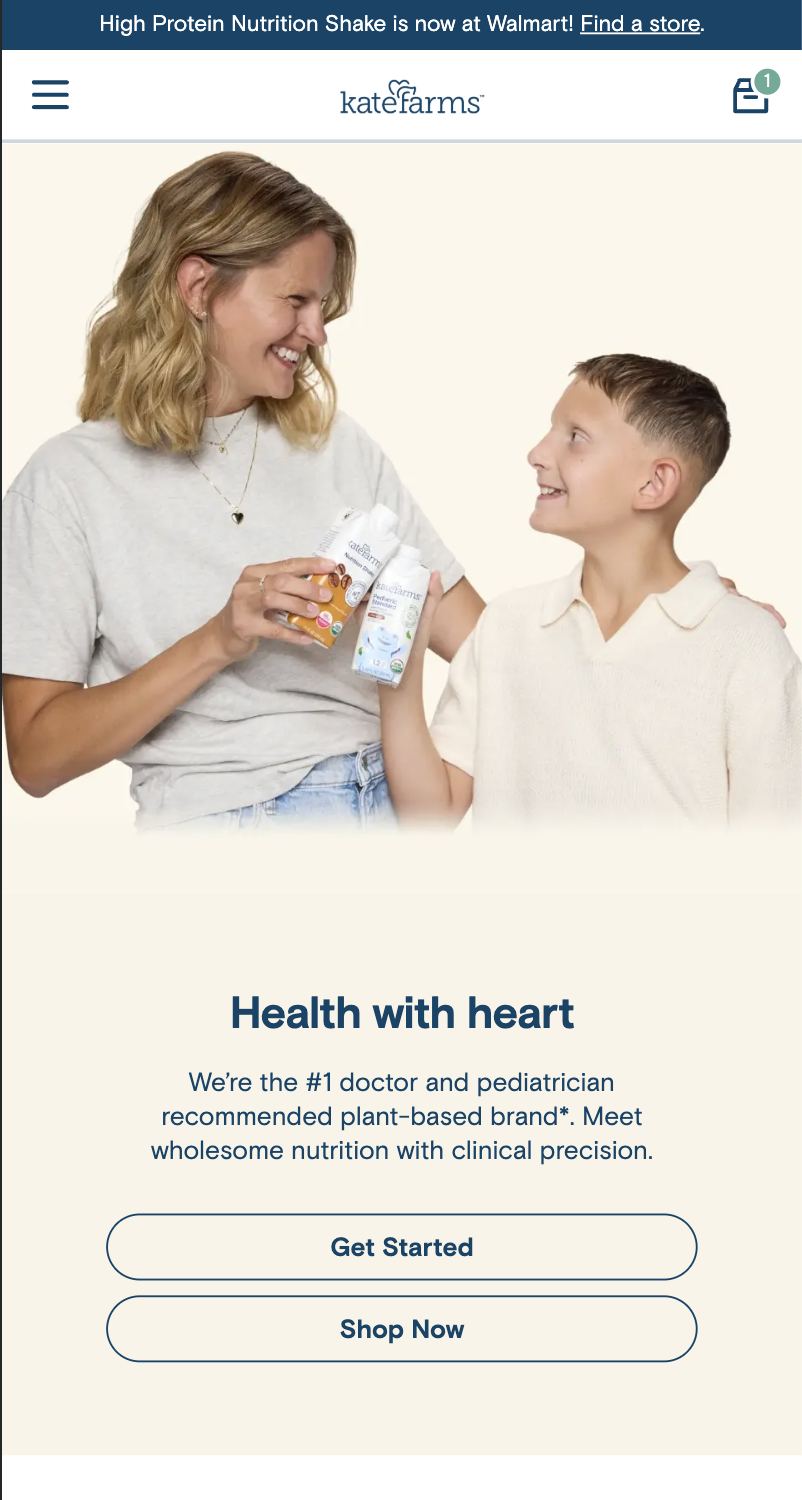802x1500 pixels.
Task: Open the shopping cart
Action: point(752,96)
